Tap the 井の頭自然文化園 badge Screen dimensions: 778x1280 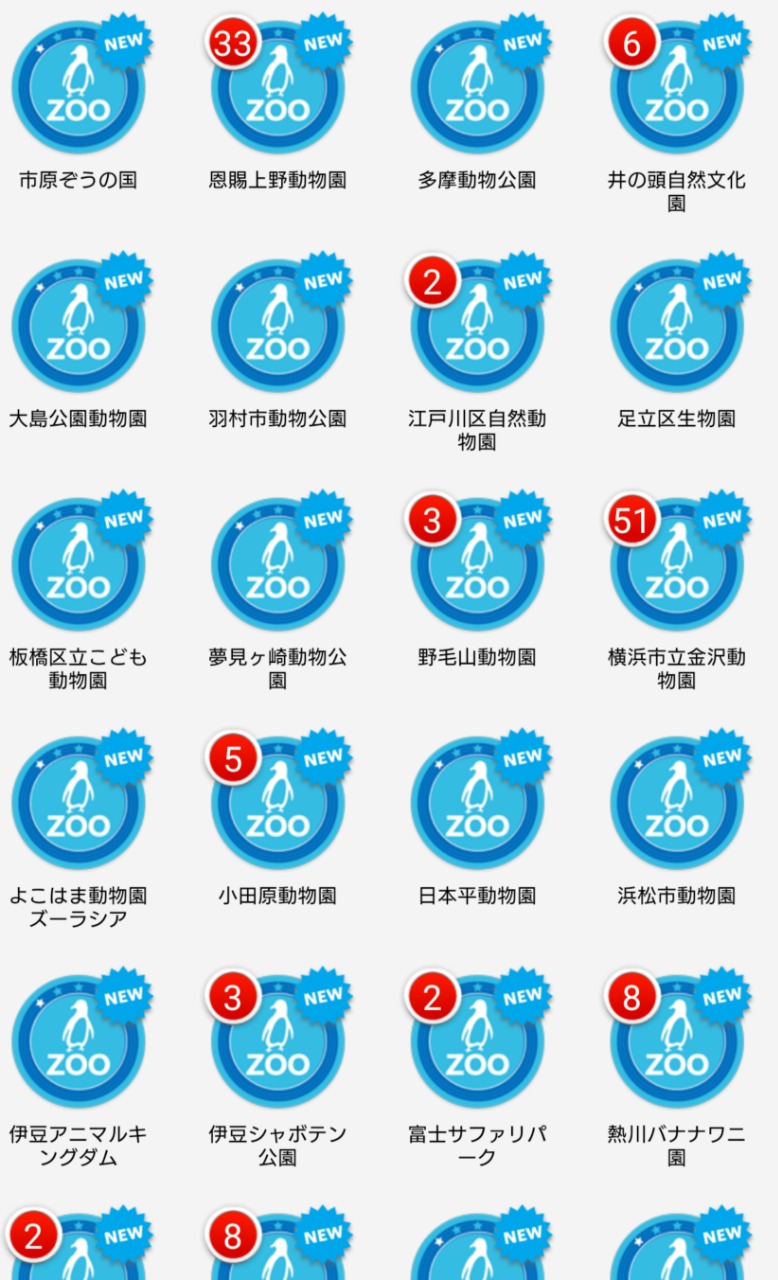pos(677,88)
